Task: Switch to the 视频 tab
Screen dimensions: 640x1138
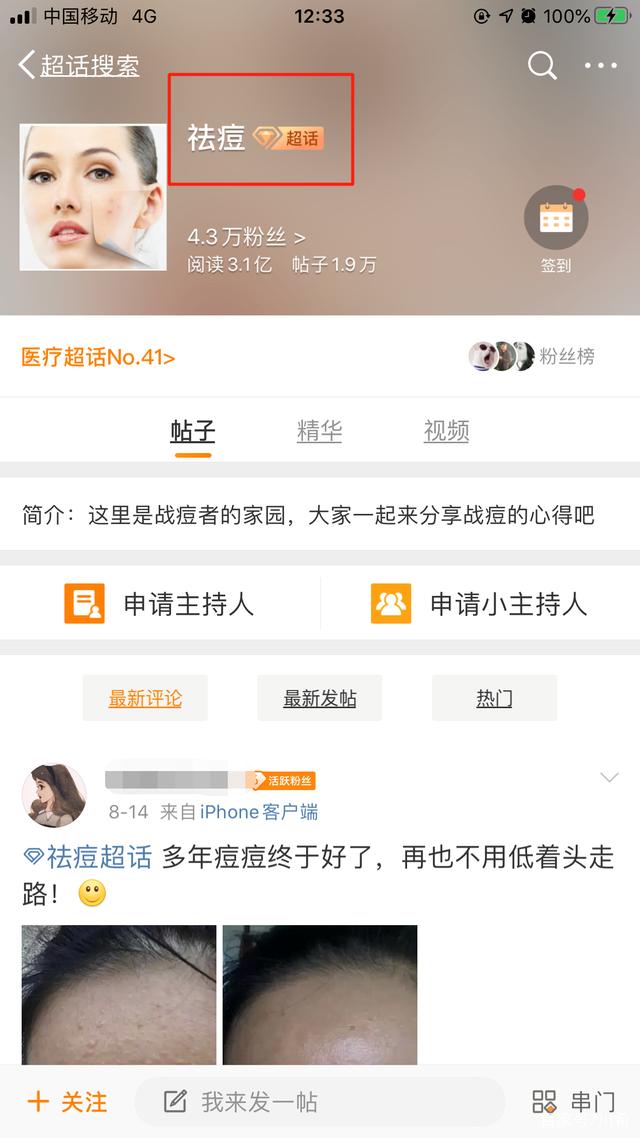Action: 446,432
